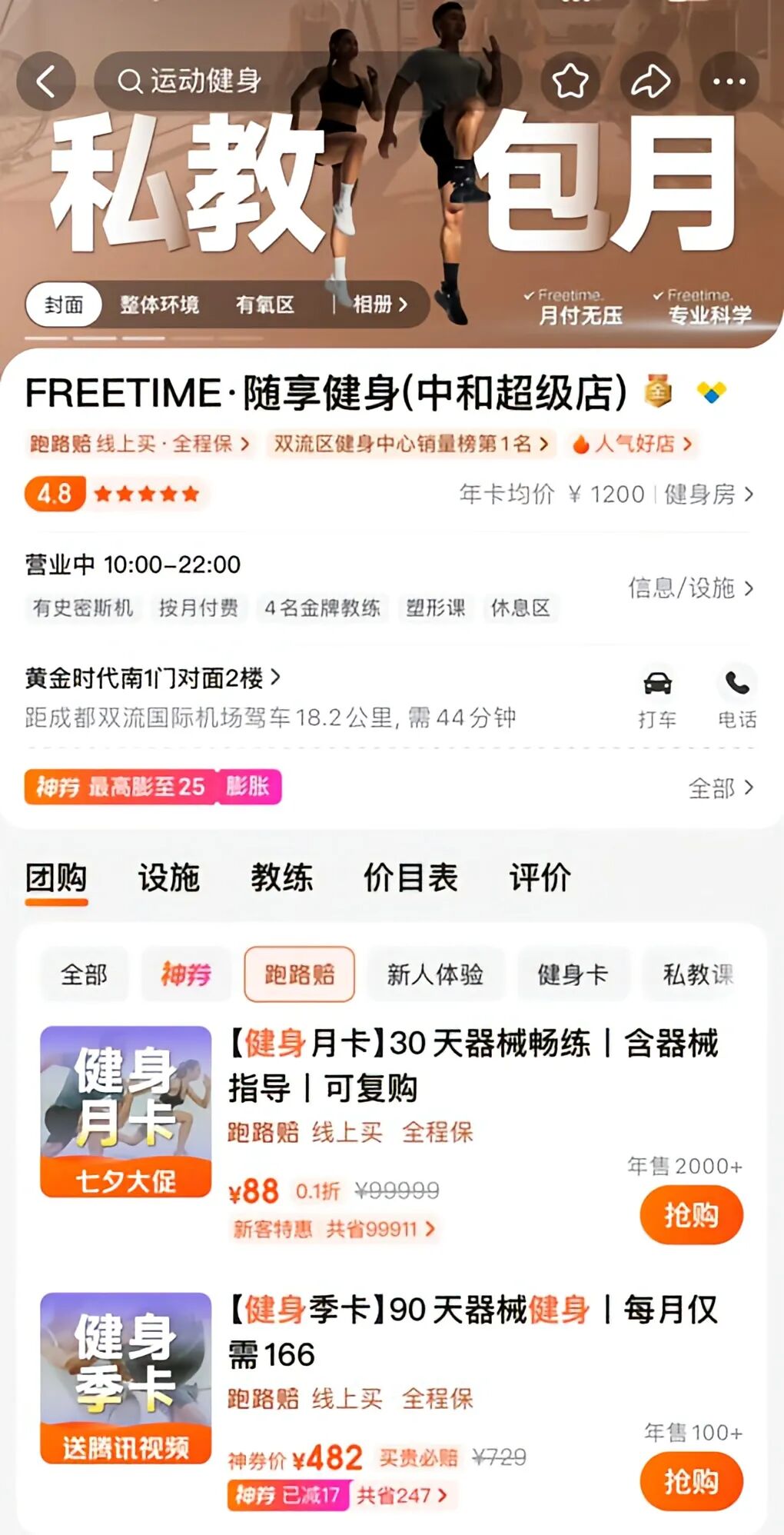784x1535 pixels.
Task: Open the address 黄金时代南1门对面2楼
Action: [152, 678]
